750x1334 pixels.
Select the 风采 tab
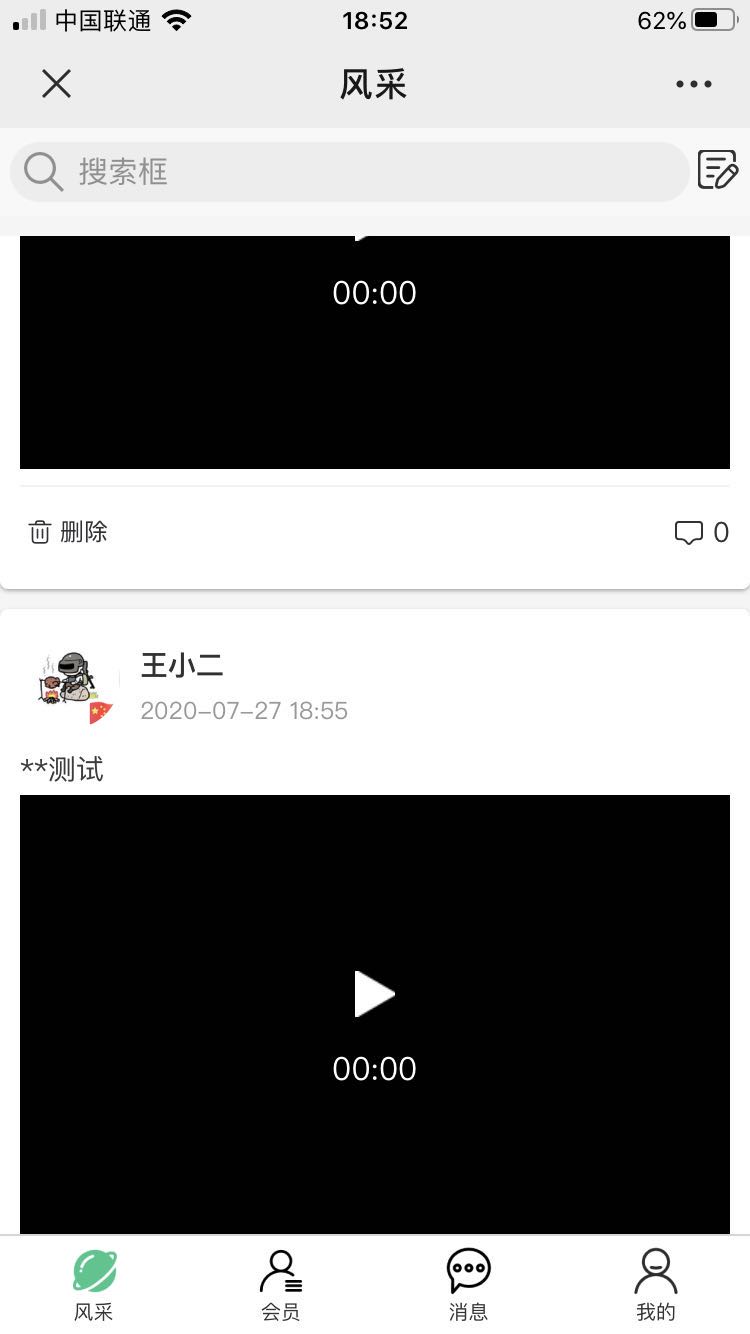[94, 1285]
